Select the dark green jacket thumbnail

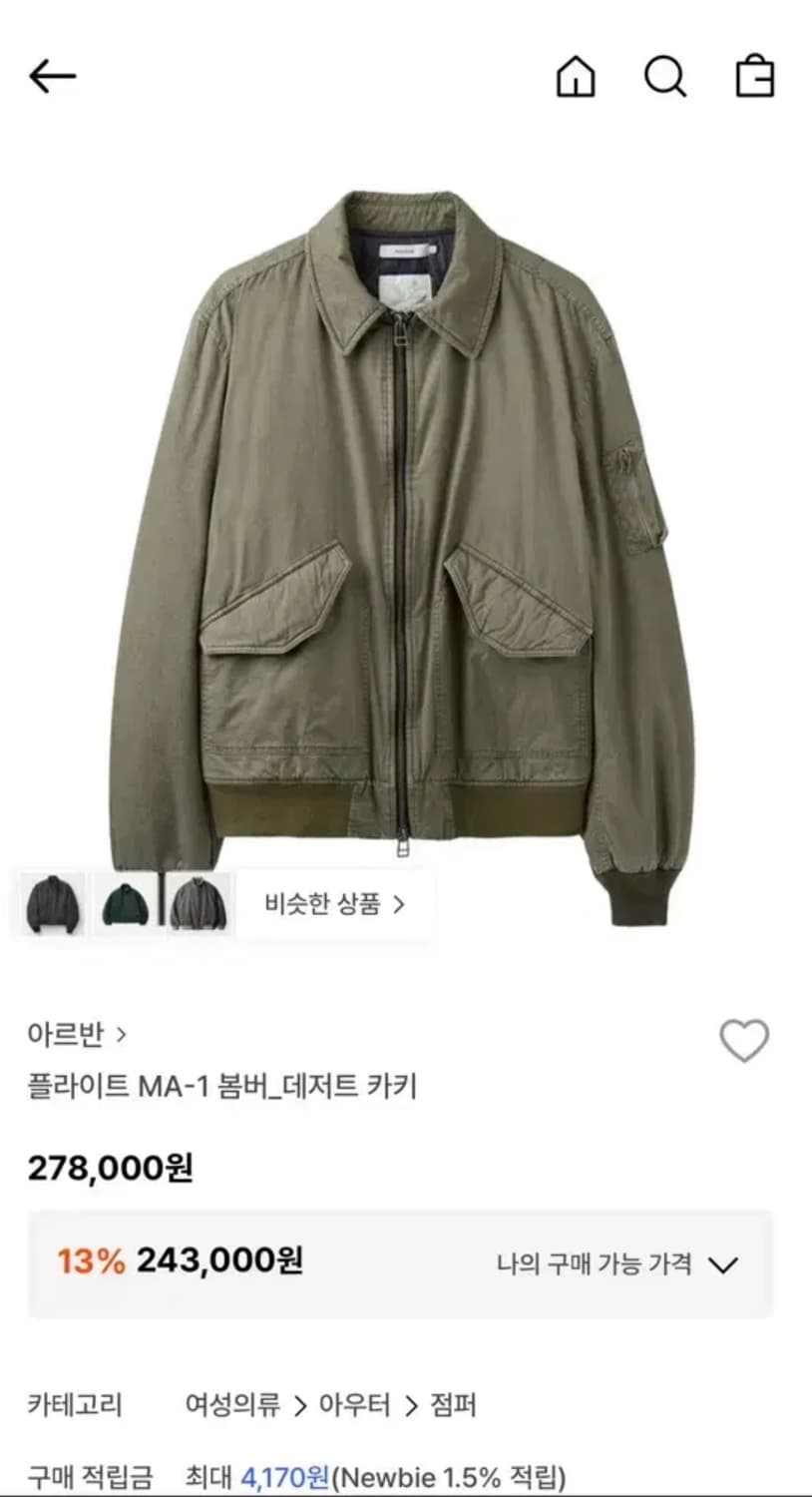[x=127, y=903]
